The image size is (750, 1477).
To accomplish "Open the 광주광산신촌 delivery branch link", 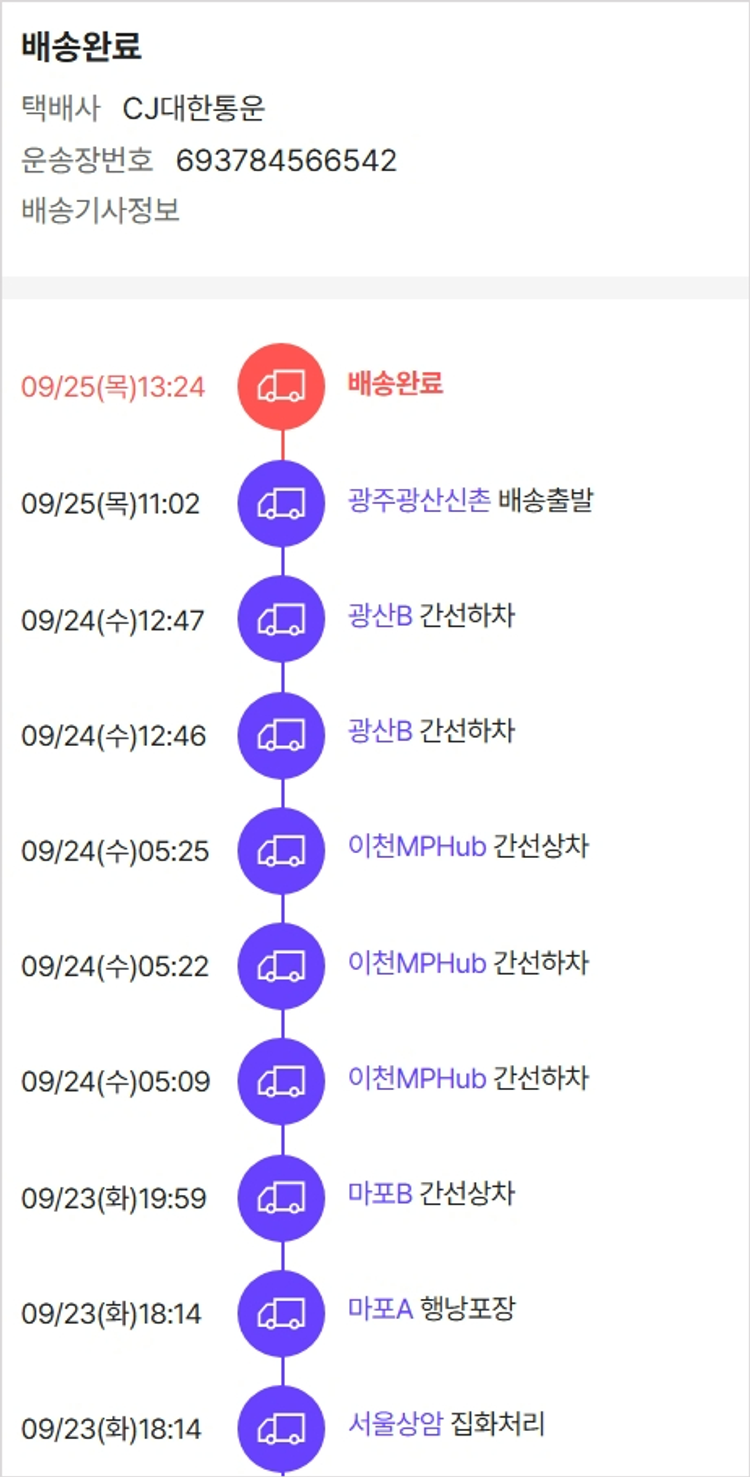I will [419, 500].
